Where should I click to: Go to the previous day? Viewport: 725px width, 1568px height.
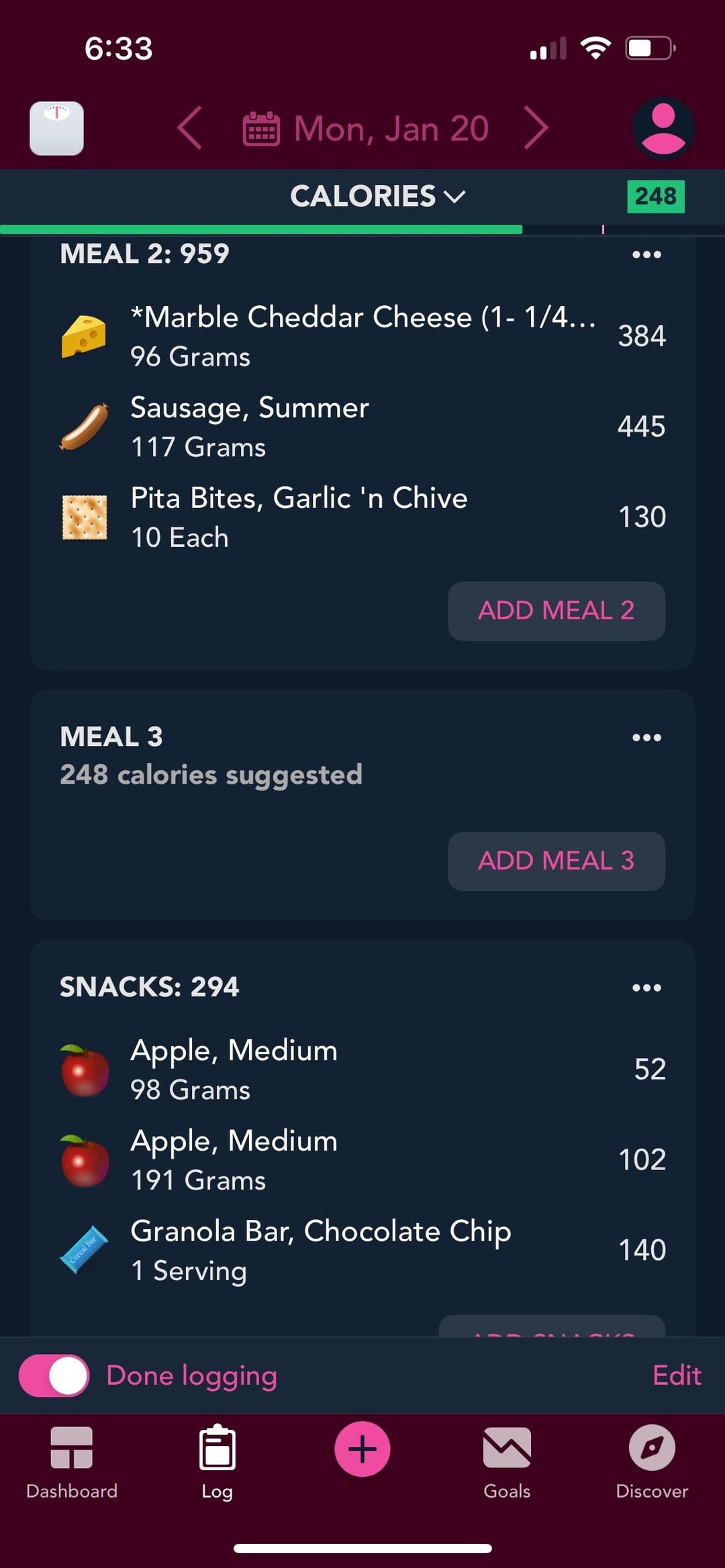click(190, 127)
